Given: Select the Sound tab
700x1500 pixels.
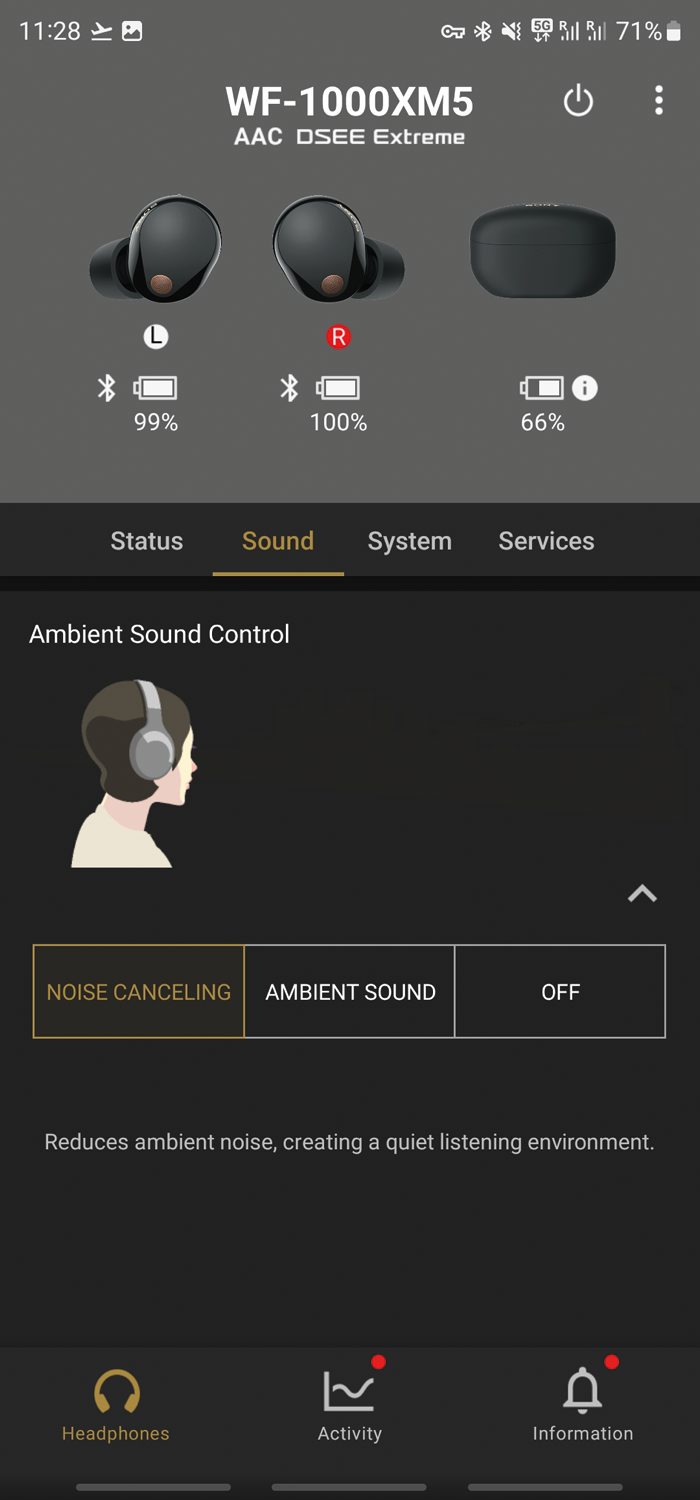Looking at the screenshot, I should coord(278,541).
